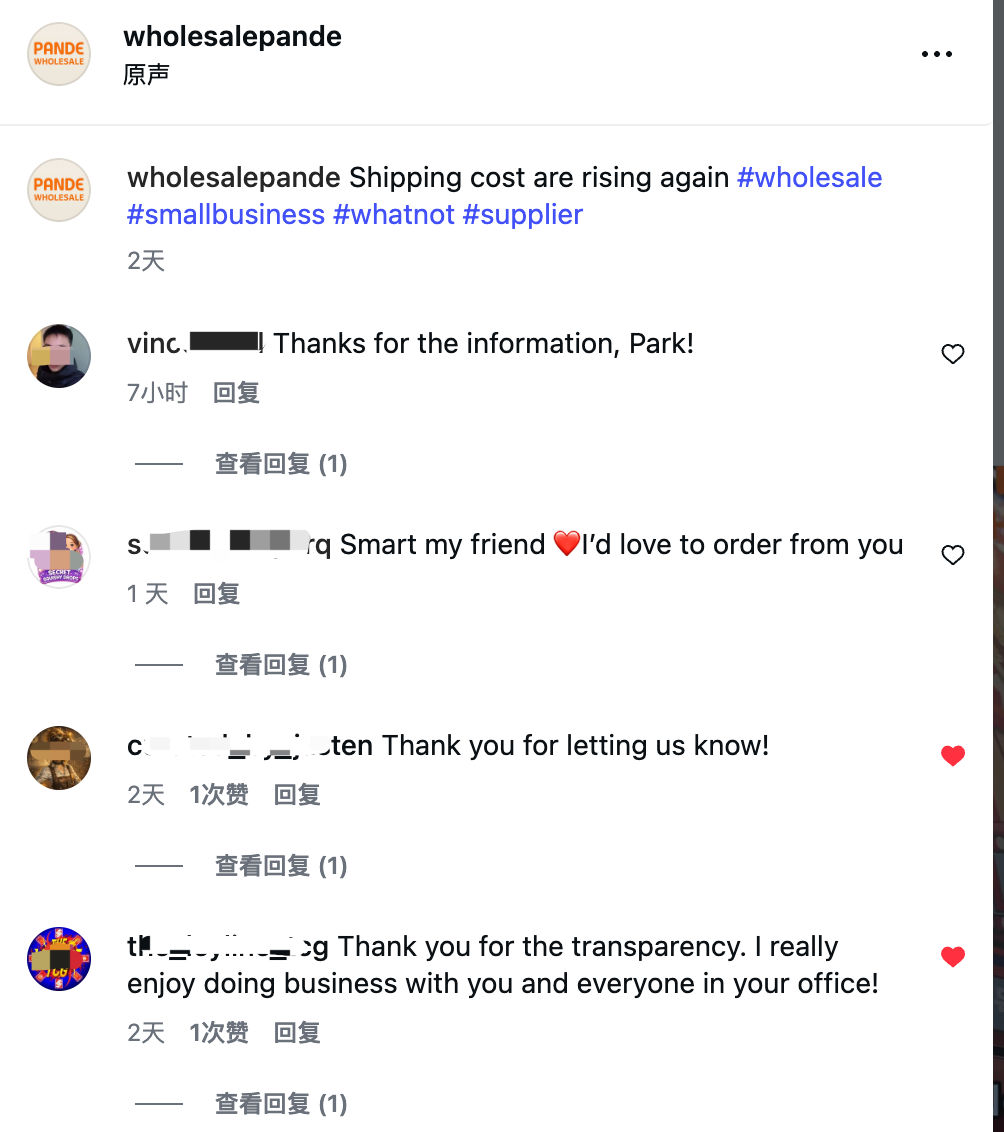
Task: Unlike the 'Thank you for letting us know!' comment
Action: coord(953,756)
